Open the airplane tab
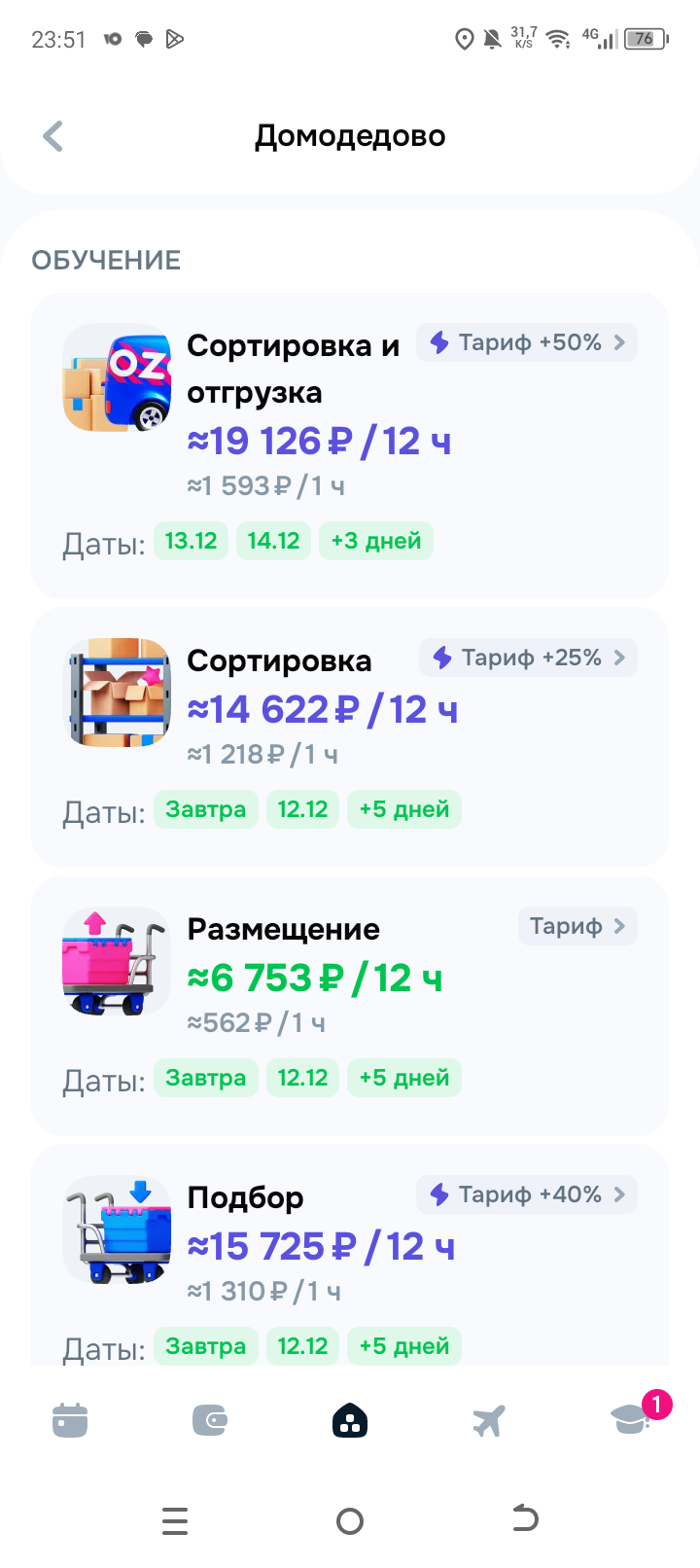The width and height of the screenshot is (700, 1568). pyautogui.click(x=489, y=1420)
